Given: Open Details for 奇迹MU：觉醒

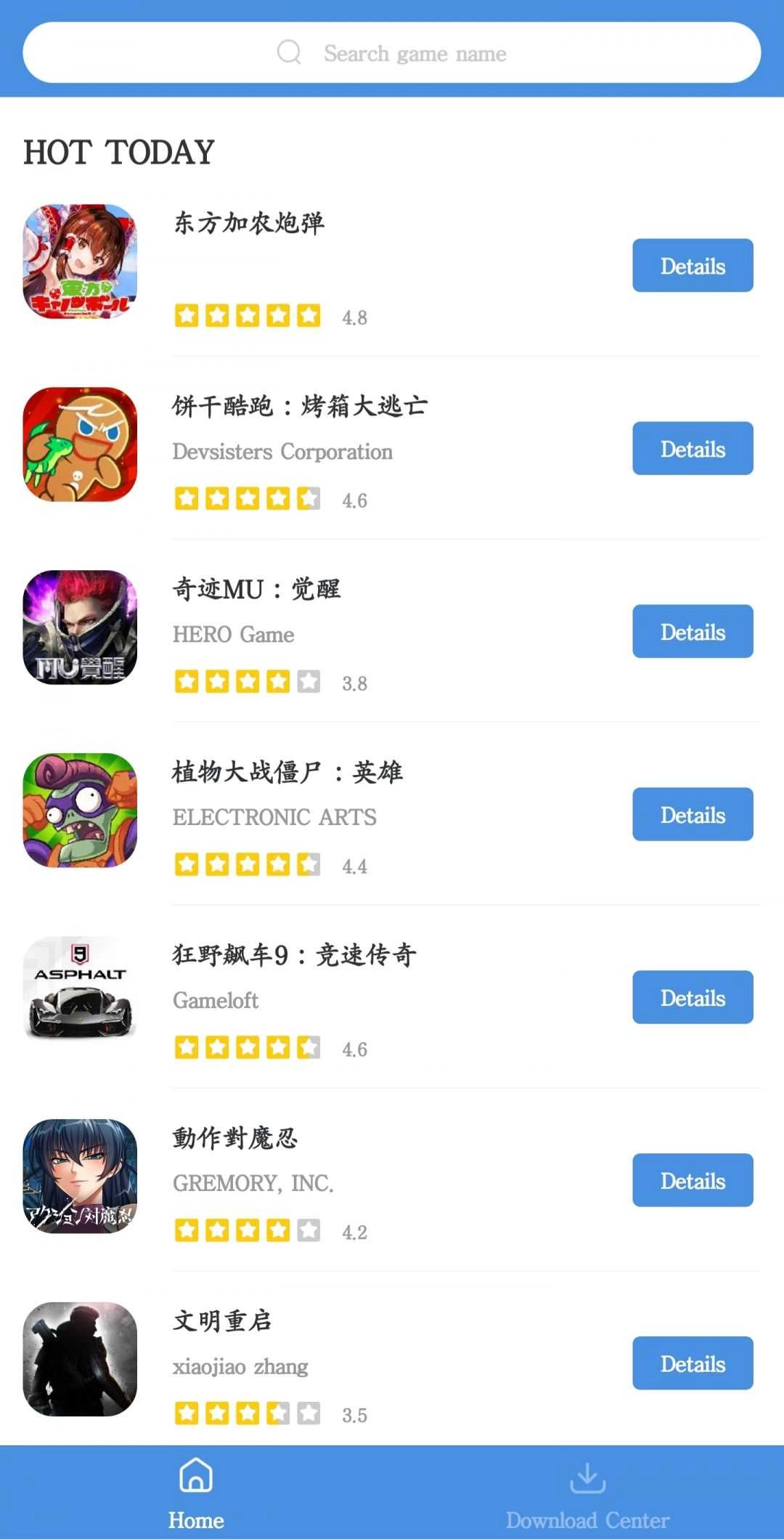Looking at the screenshot, I should [x=692, y=632].
